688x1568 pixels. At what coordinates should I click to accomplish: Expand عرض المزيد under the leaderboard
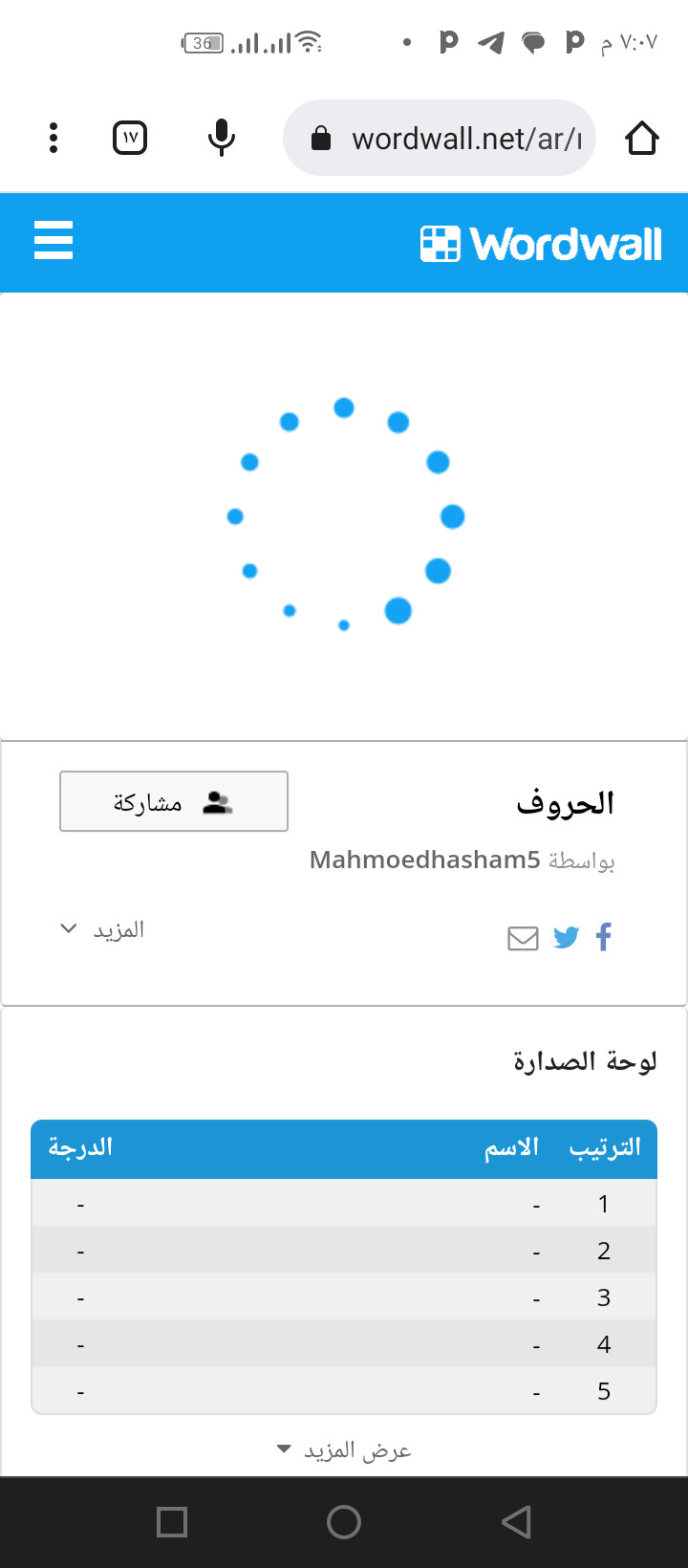344,1450
